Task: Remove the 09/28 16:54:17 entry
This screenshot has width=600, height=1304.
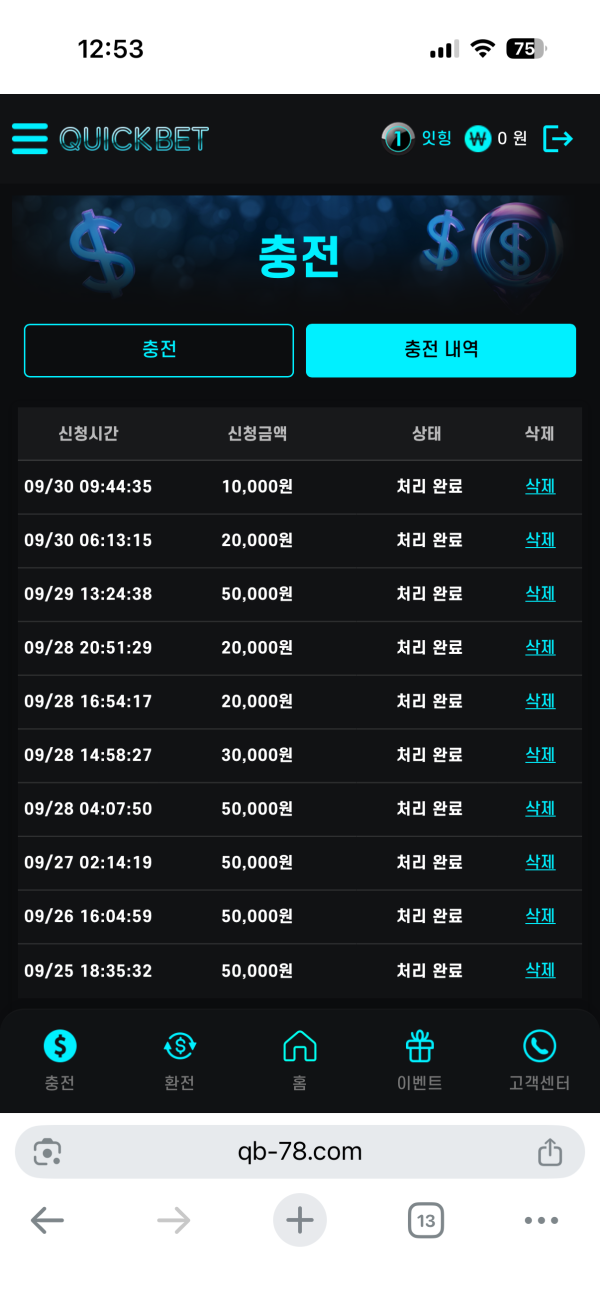Action: (540, 701)
